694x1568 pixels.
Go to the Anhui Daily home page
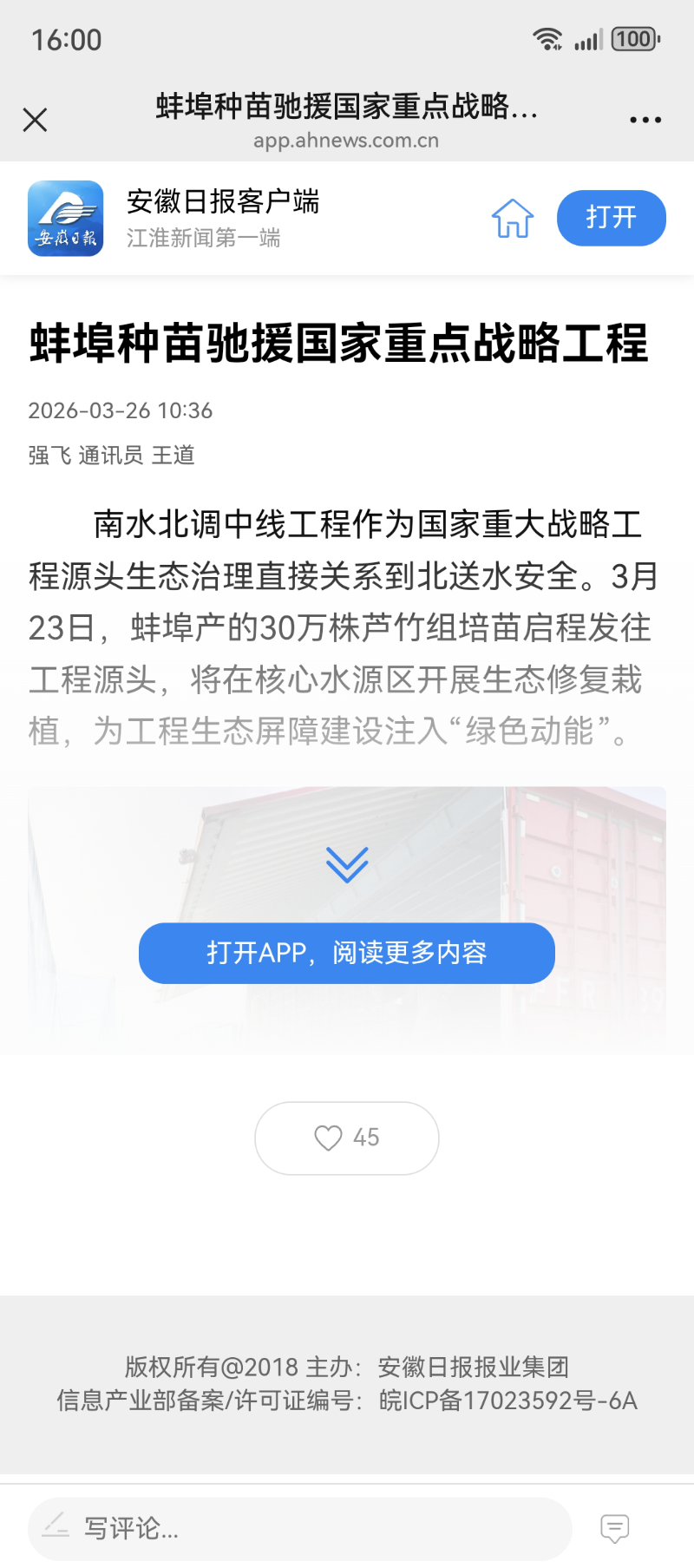tap(513, 218)
